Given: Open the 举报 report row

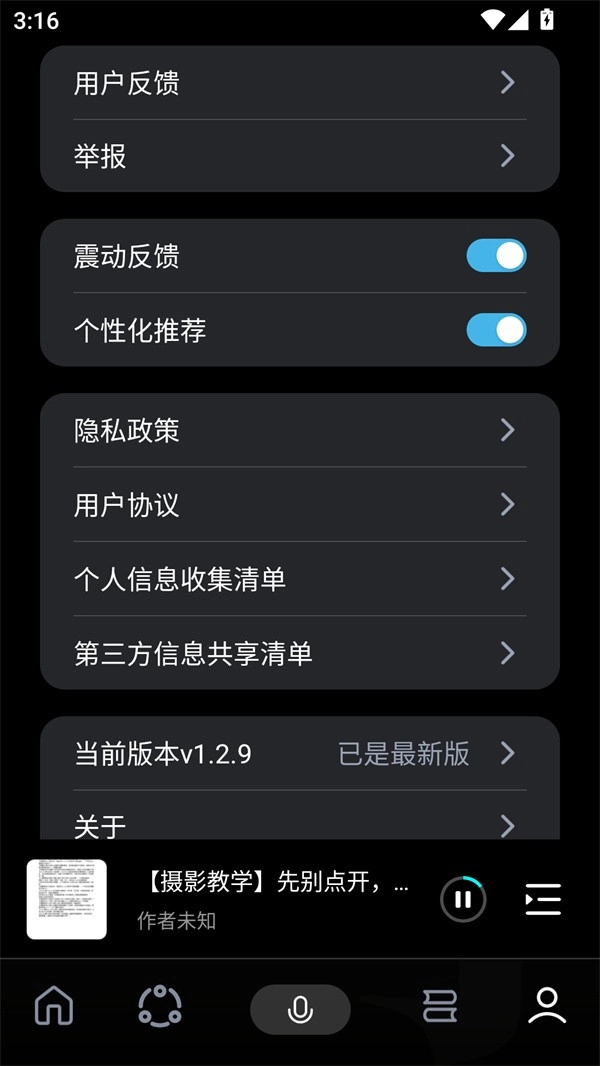Looking at the screenshot, I should [x=299, y=156].
